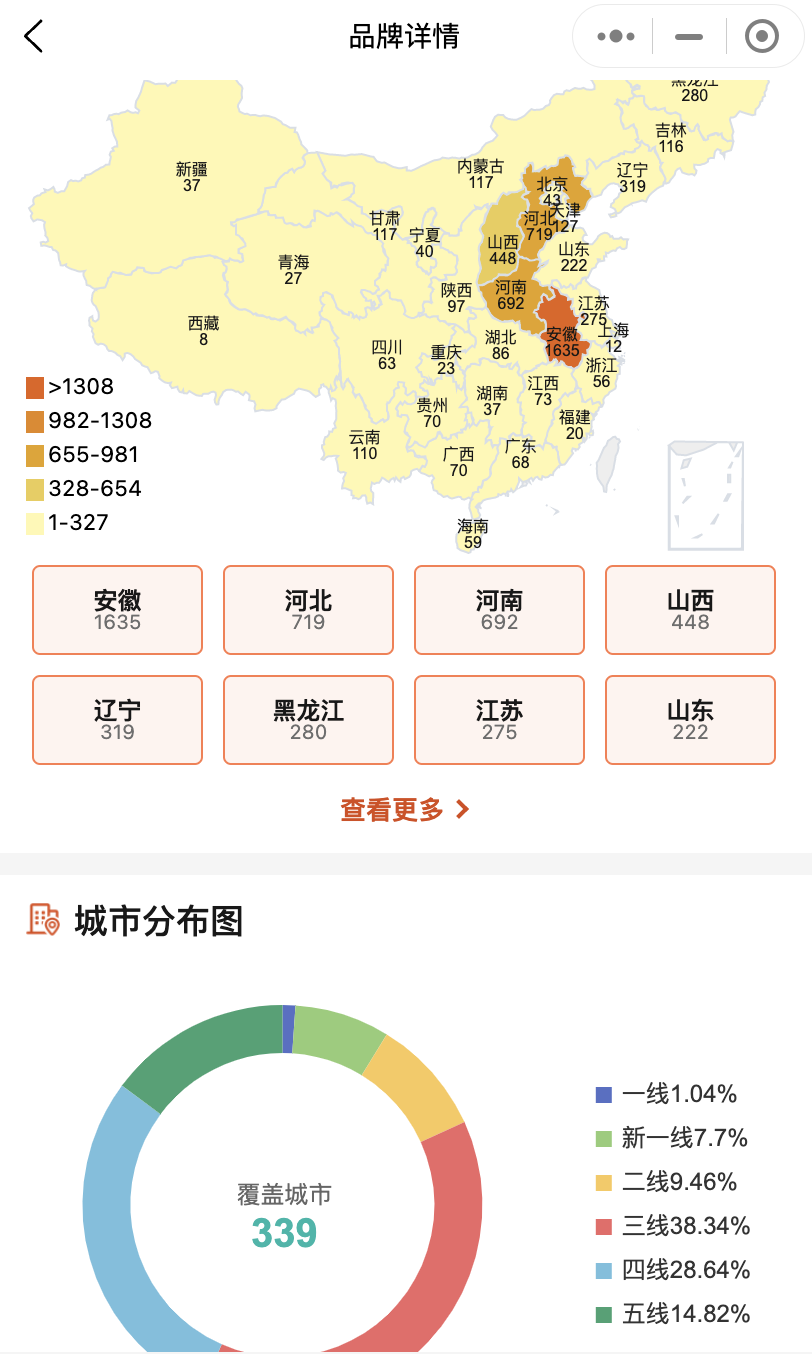Toggle 四线 legend in city chart
The image size is (812, 1354).
(672, 1270)
